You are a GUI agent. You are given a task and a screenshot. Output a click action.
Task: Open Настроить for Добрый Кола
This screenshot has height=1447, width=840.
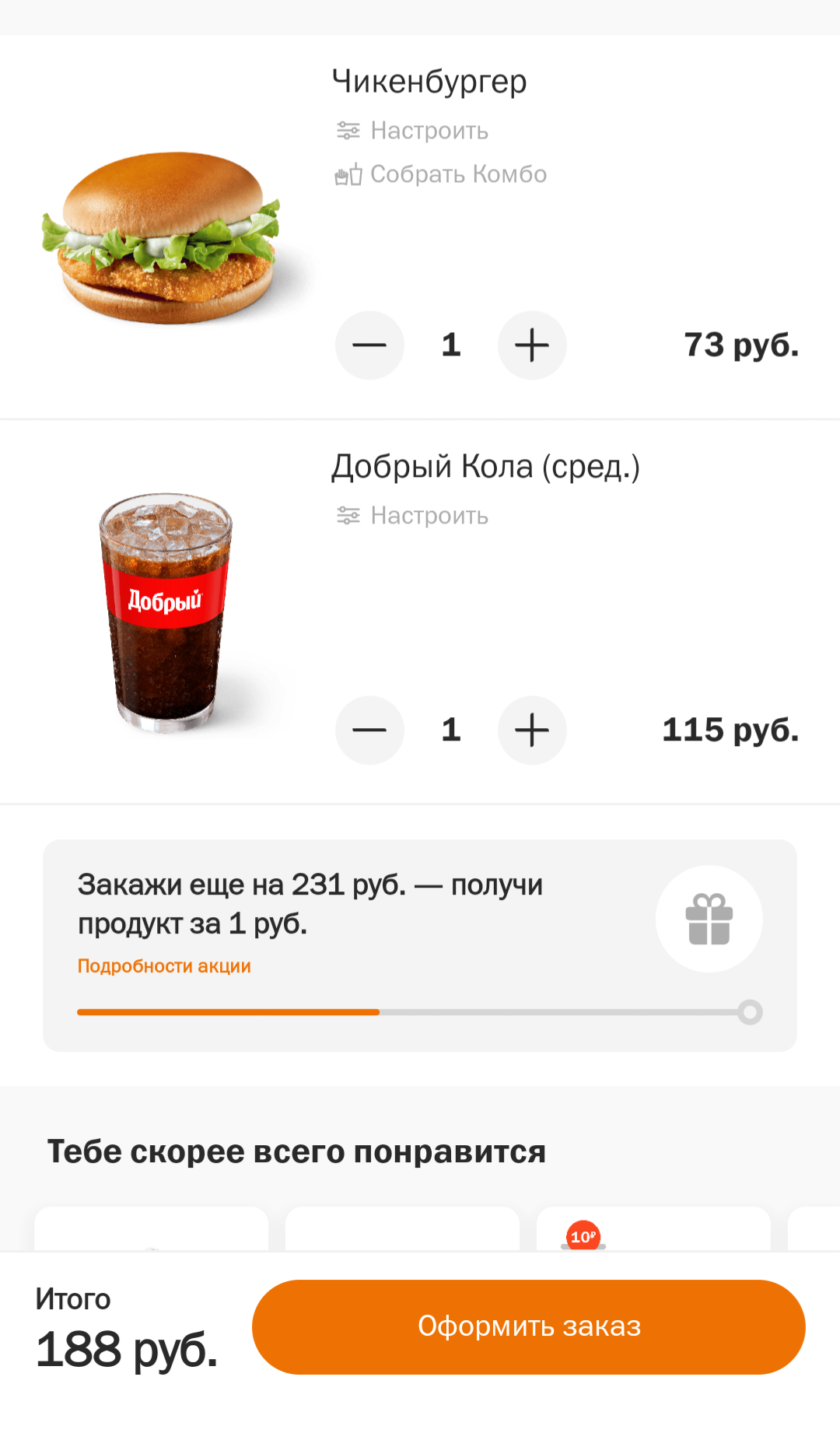[413, 516]
